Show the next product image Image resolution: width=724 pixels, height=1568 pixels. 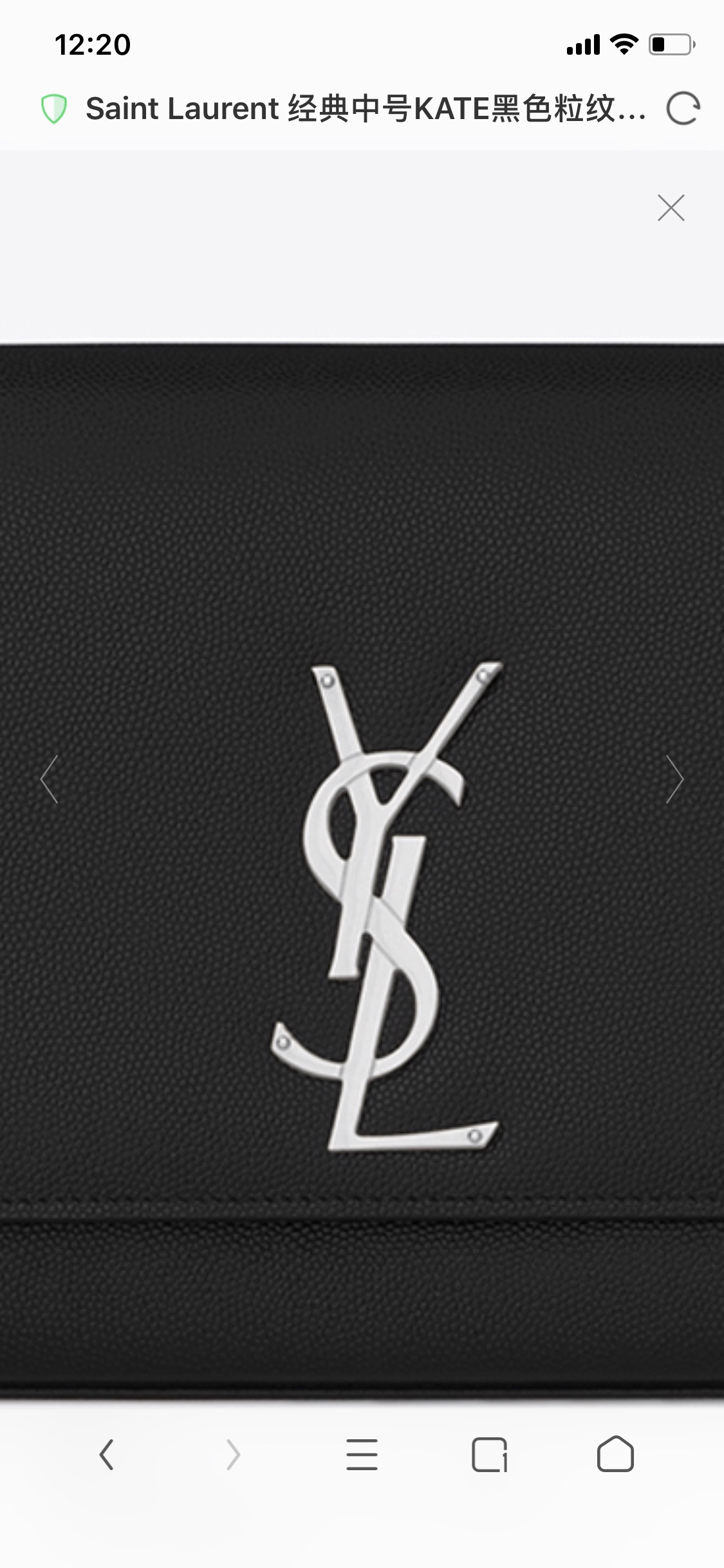(674, 779)
